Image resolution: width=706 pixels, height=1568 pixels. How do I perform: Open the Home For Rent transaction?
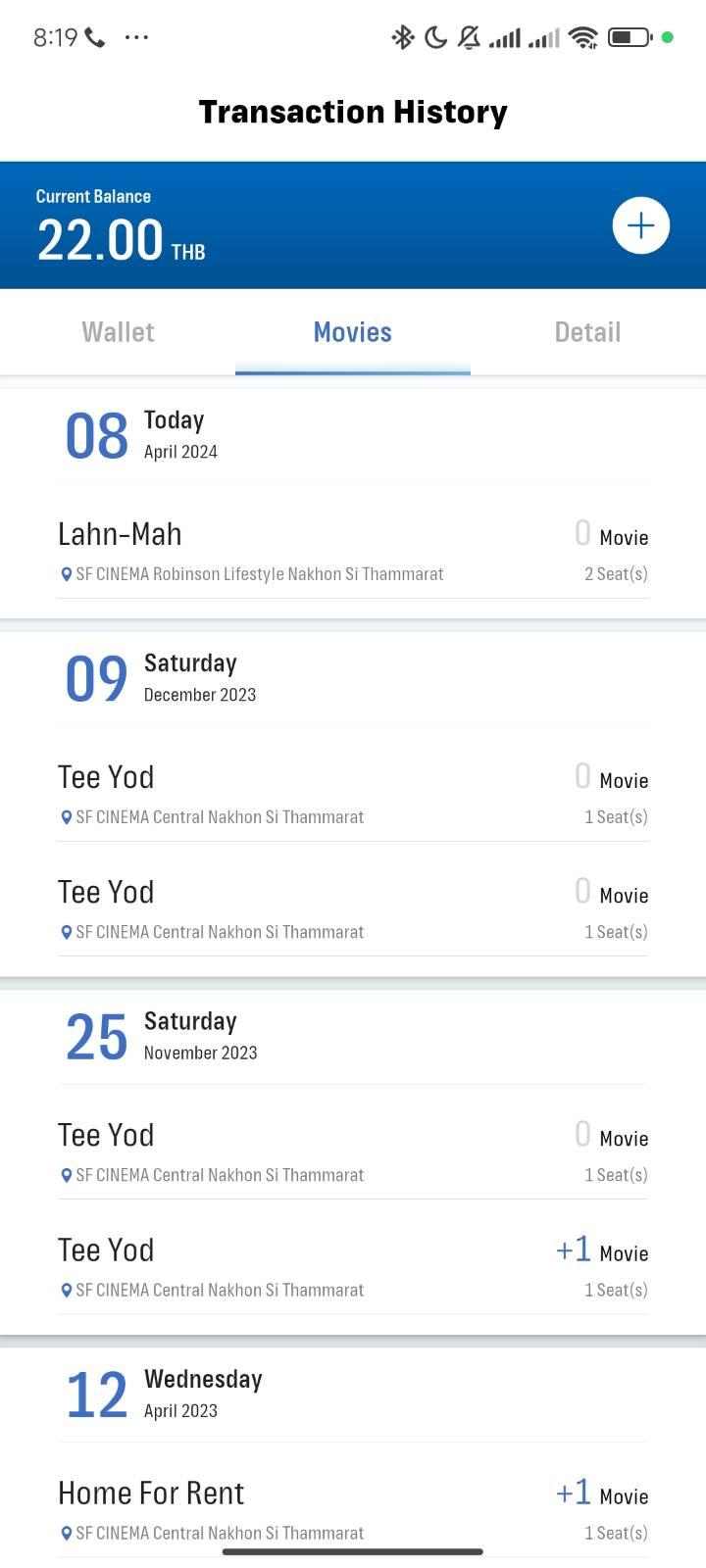click(353, 1510)
